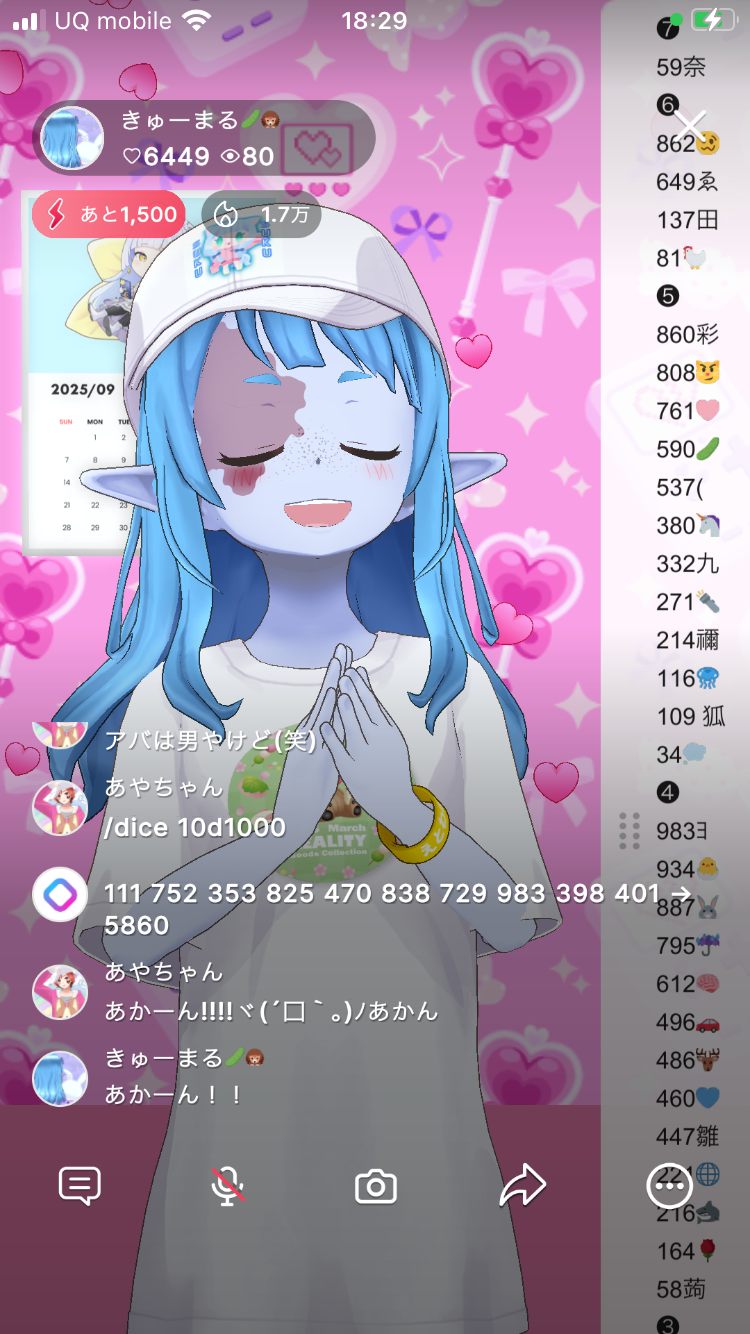750x1334 pixels.
Task: Unmute the microphone
Action: click(228, 1186)
